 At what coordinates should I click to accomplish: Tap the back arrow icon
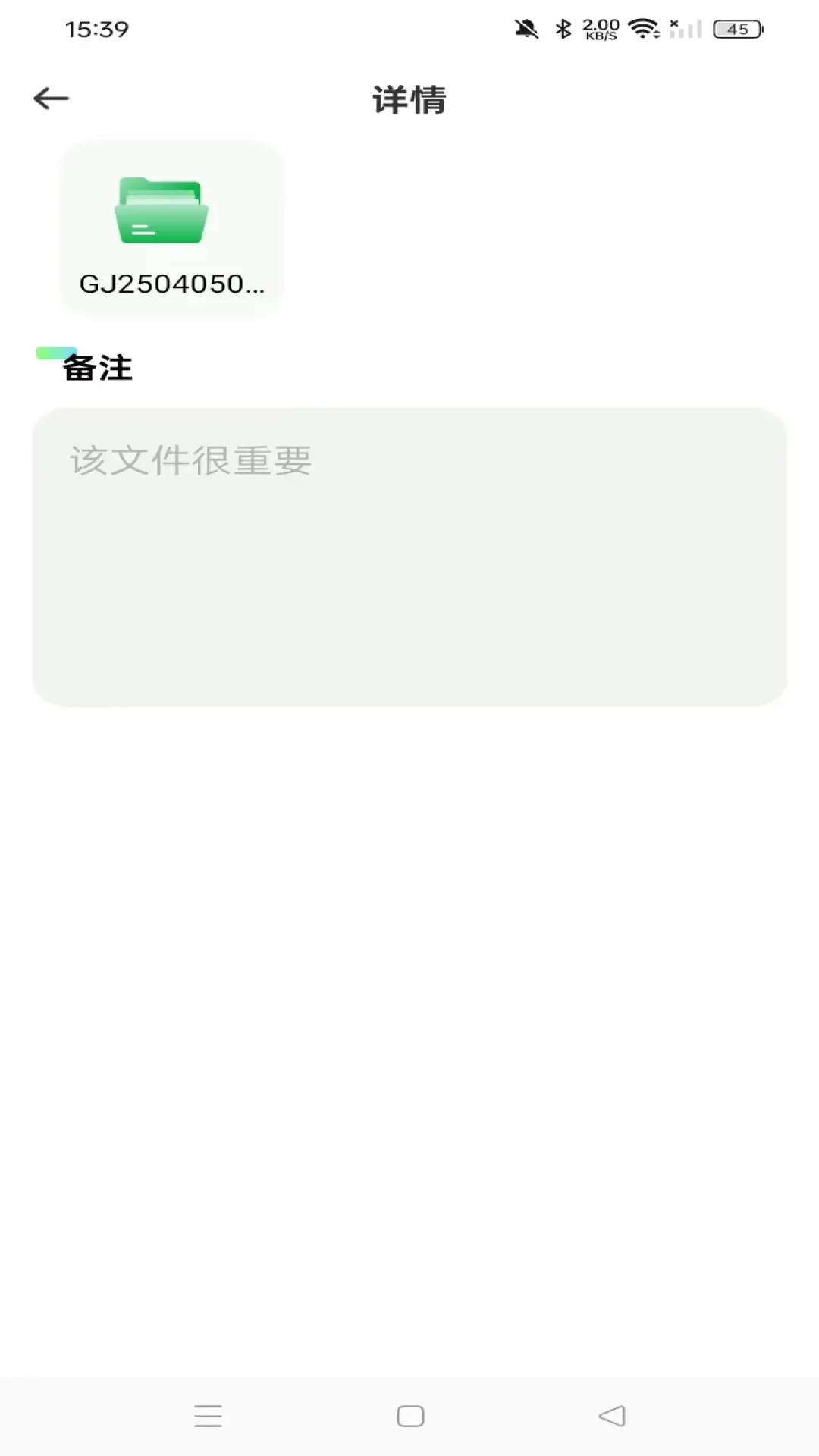click(50, 97)
